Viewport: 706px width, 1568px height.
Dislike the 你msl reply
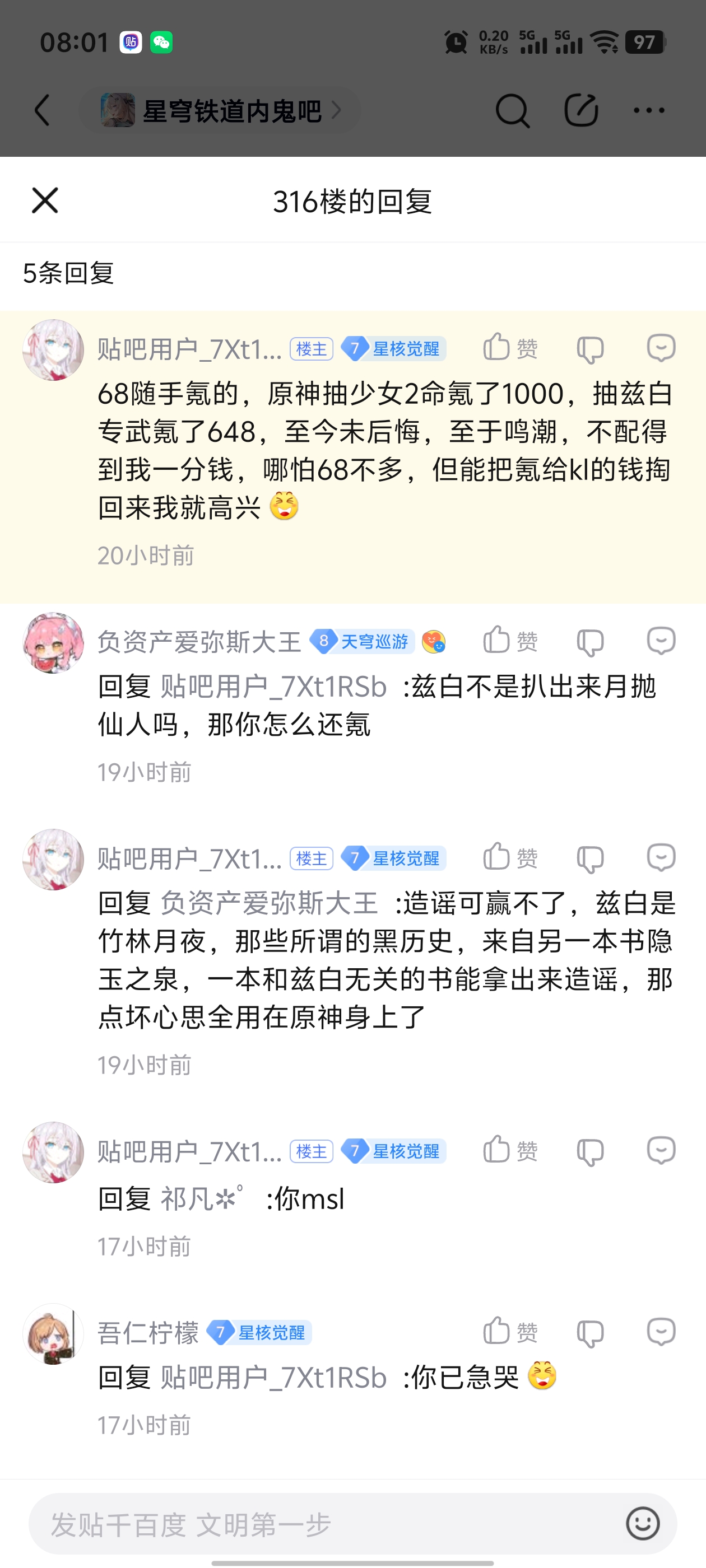pos(589,1152)
